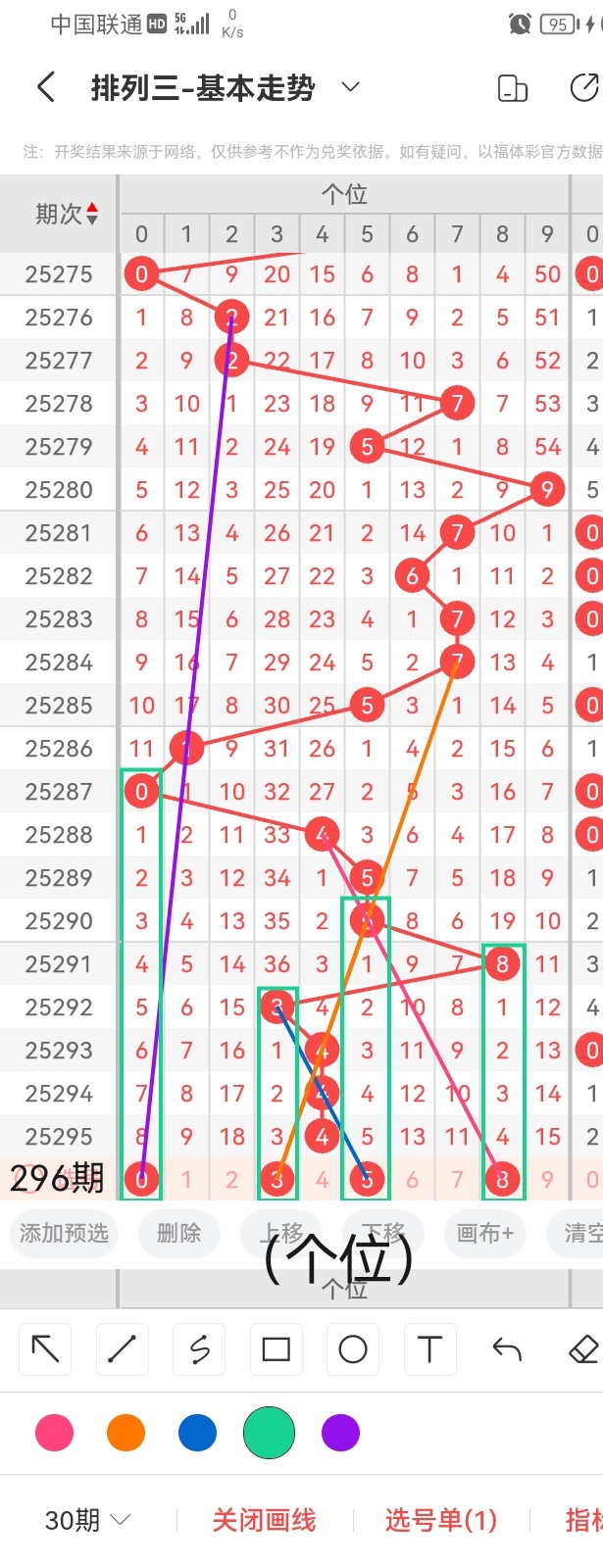The height and width of the screenshot is (1568, 603).
Task: Select the text tool
Action: [429, 1349]
